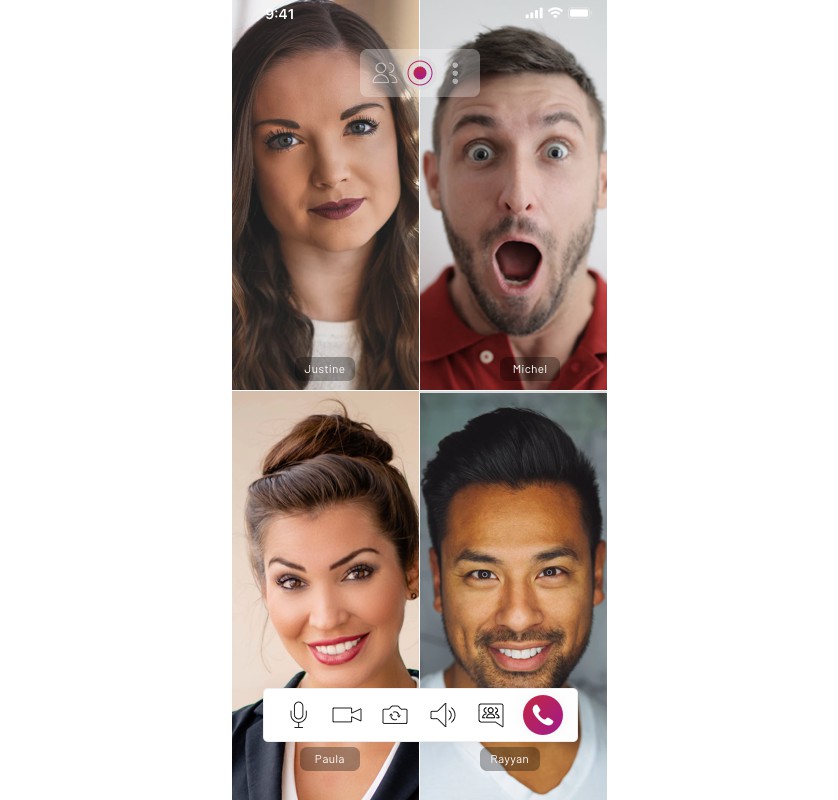
Task: Open the group chat icon
Action: pos(491,715)
